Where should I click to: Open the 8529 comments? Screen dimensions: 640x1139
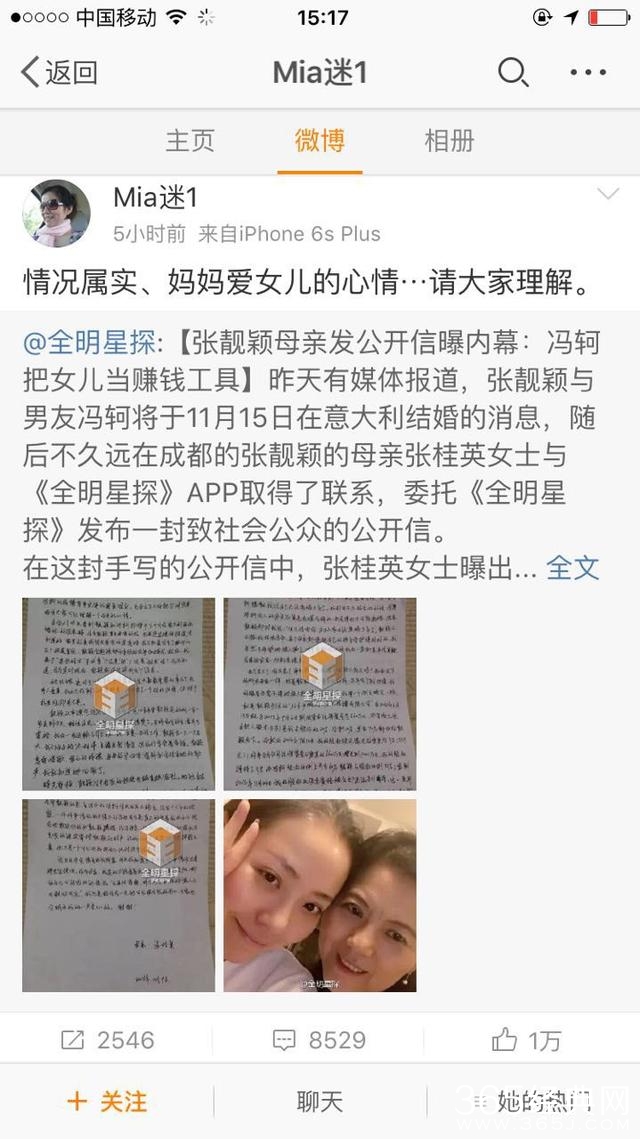[x=320, y=1040]
